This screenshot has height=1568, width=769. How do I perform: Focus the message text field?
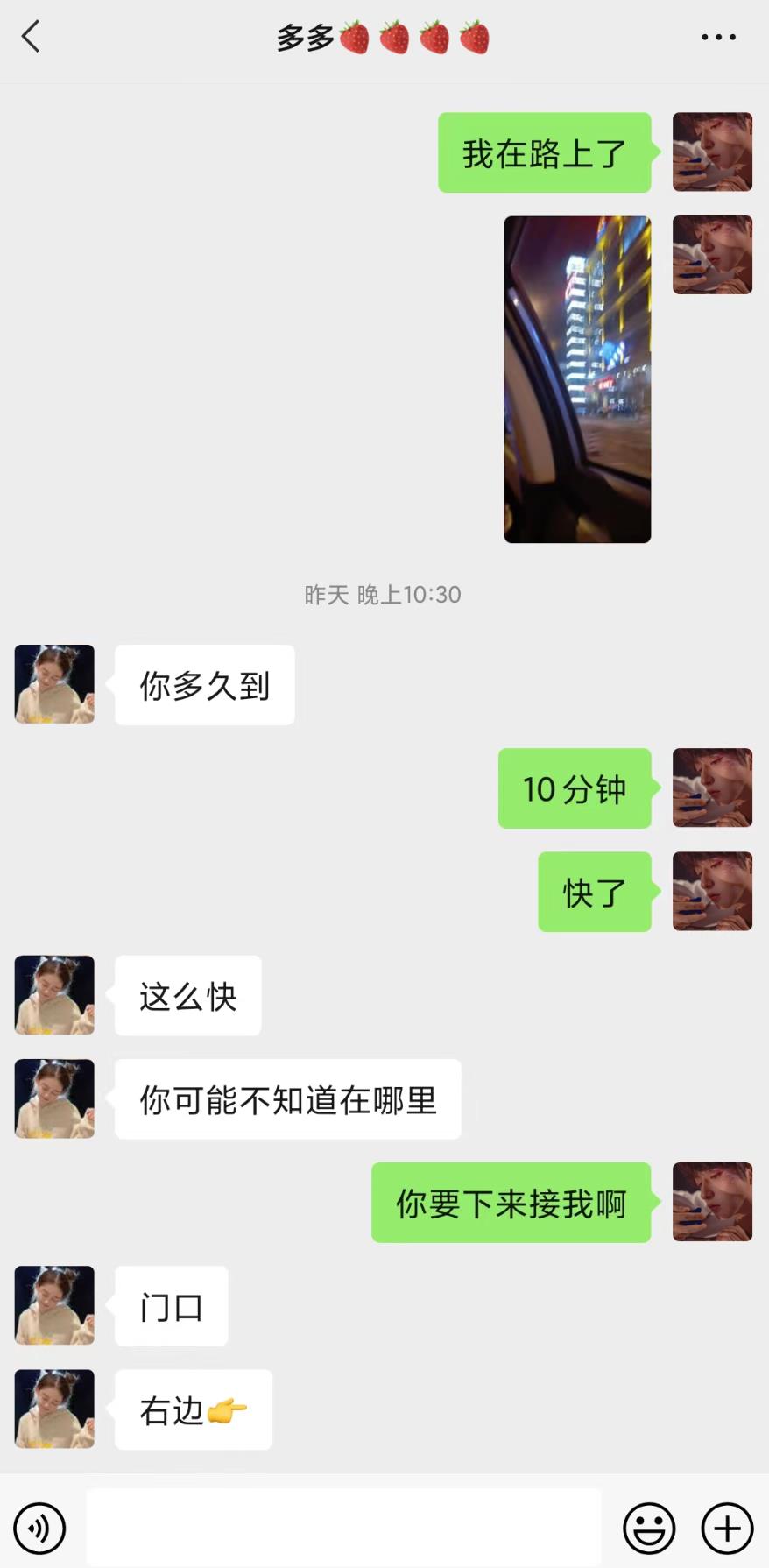(x=343, y=1528)
